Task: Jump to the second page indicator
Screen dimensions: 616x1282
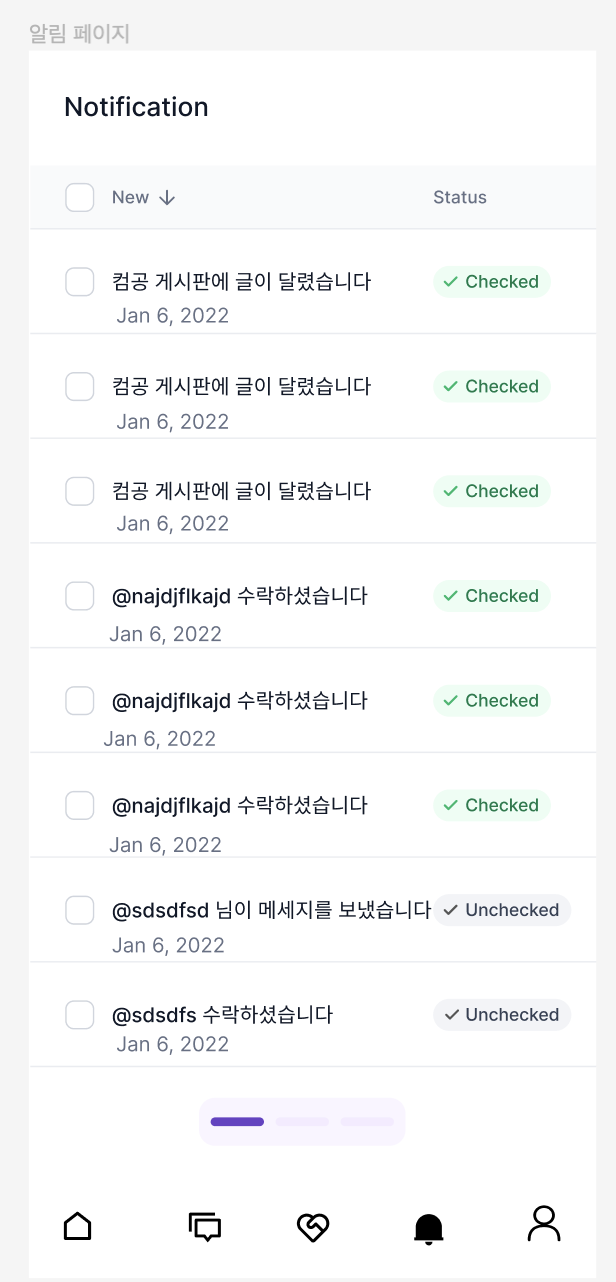Action: pyautogui.click(x=302, y=1122)
